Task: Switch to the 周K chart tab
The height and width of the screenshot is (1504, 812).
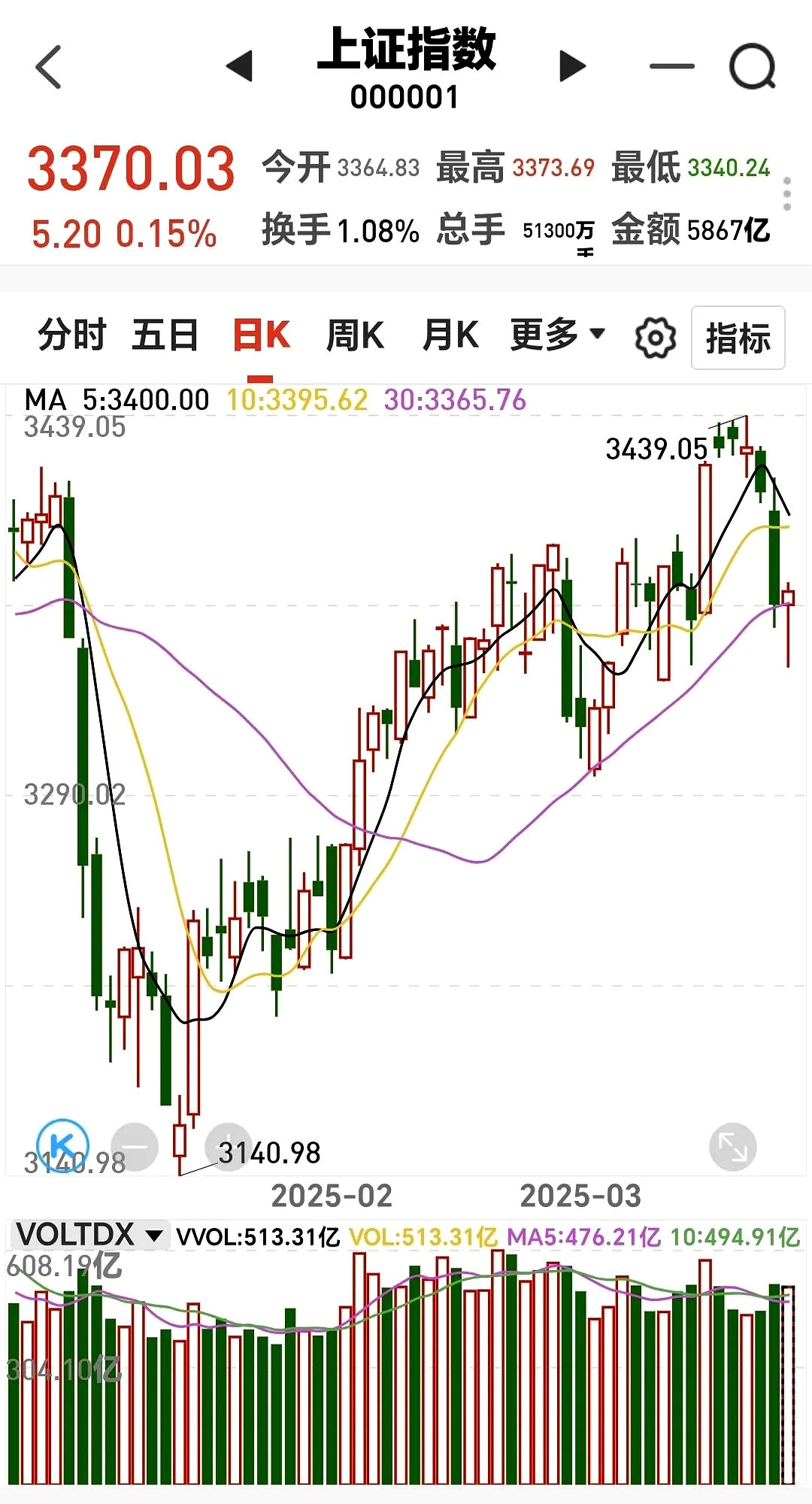Action: click(x=355, y=335)
